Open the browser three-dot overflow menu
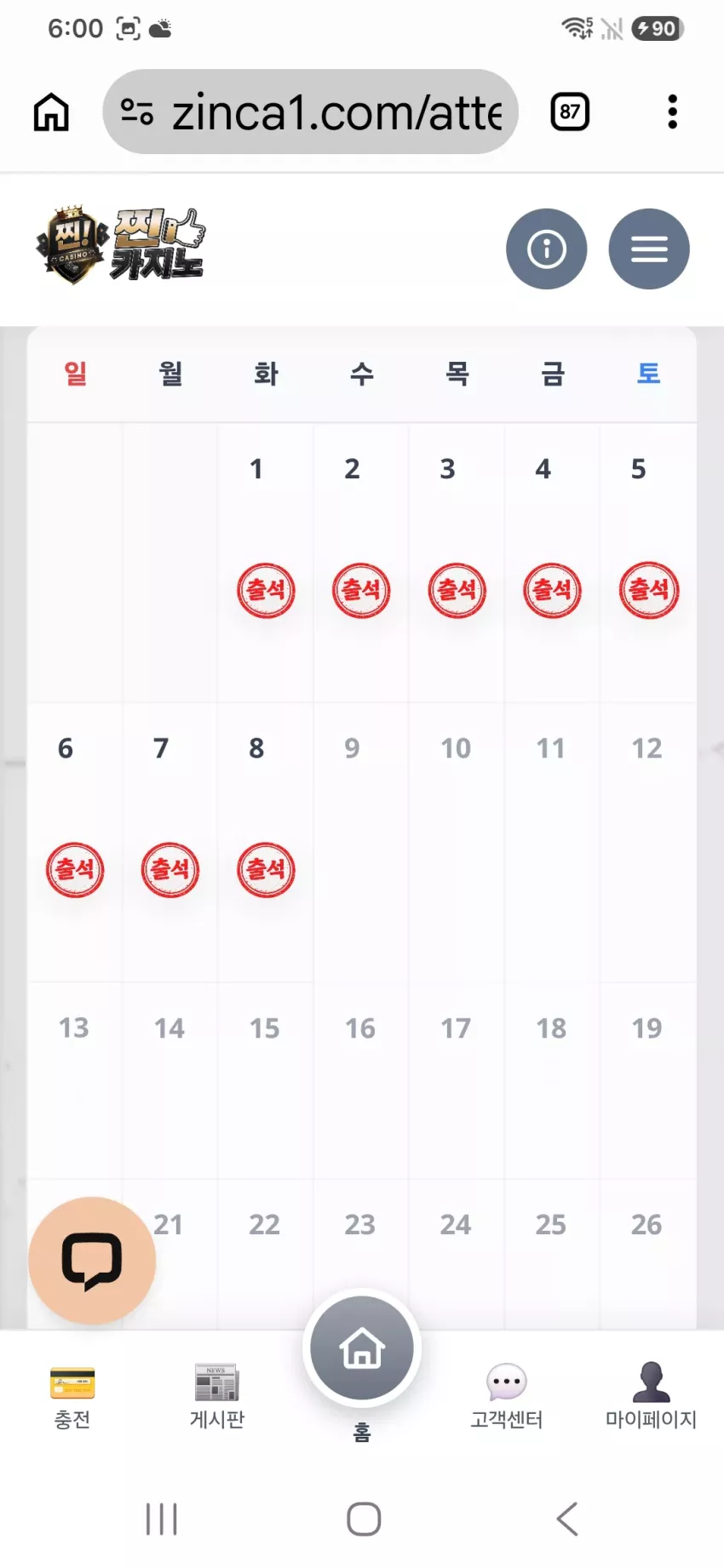The width and height of the screenshot is (724, 1568). tap(672, 112)
